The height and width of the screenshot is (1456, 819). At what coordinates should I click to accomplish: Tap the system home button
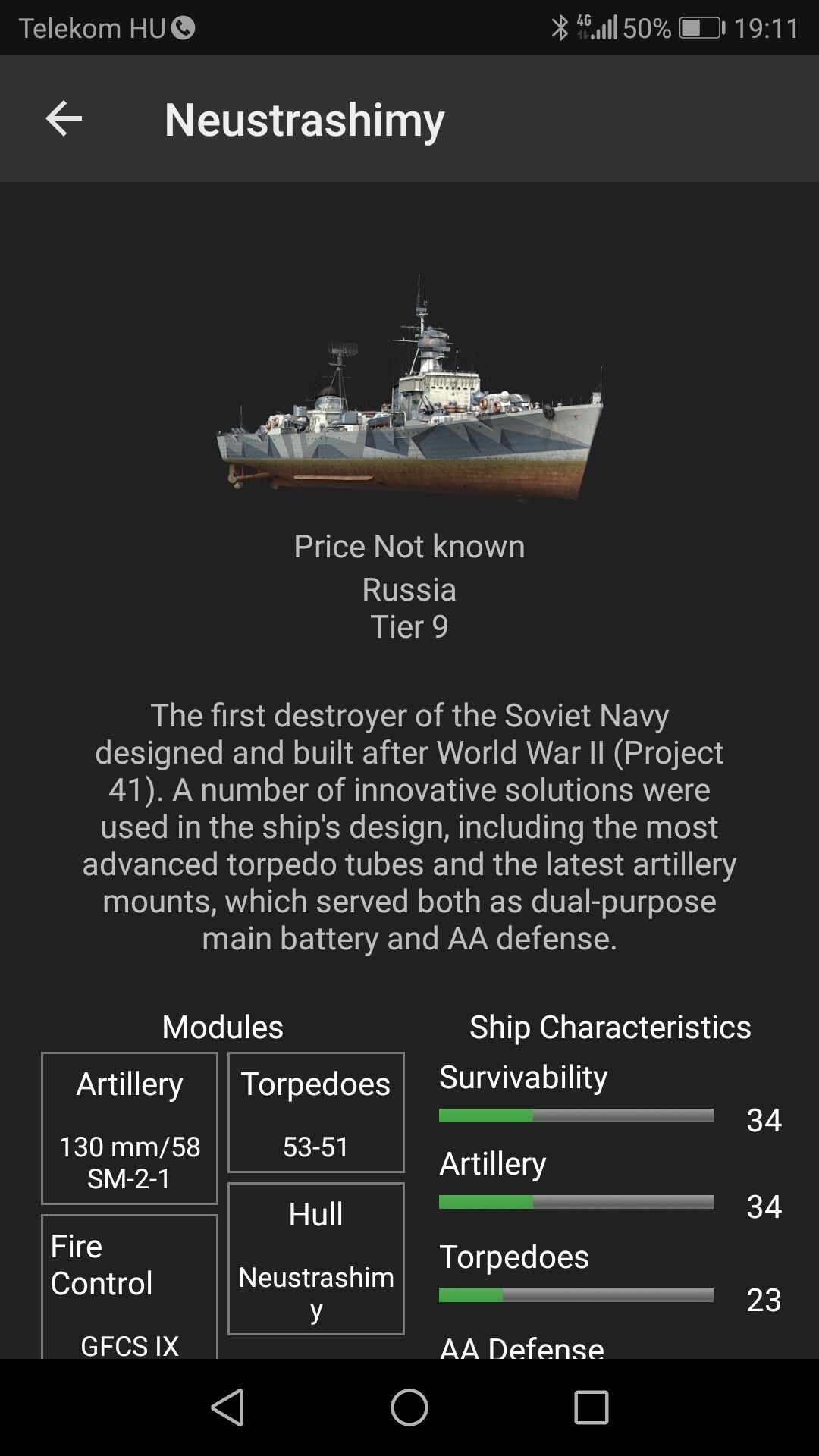(x=409, y=1407)
